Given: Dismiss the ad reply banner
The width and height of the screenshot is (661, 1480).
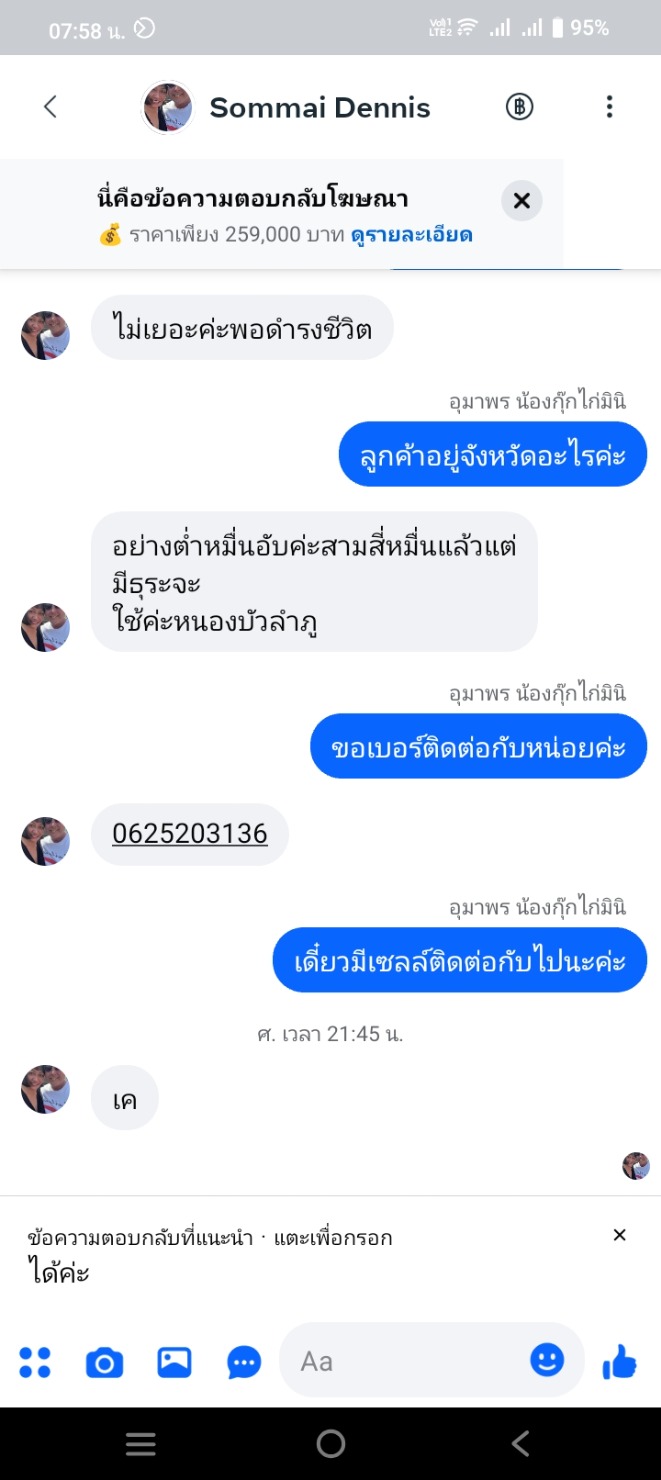Looking at the screenshot, I should 521,201.
